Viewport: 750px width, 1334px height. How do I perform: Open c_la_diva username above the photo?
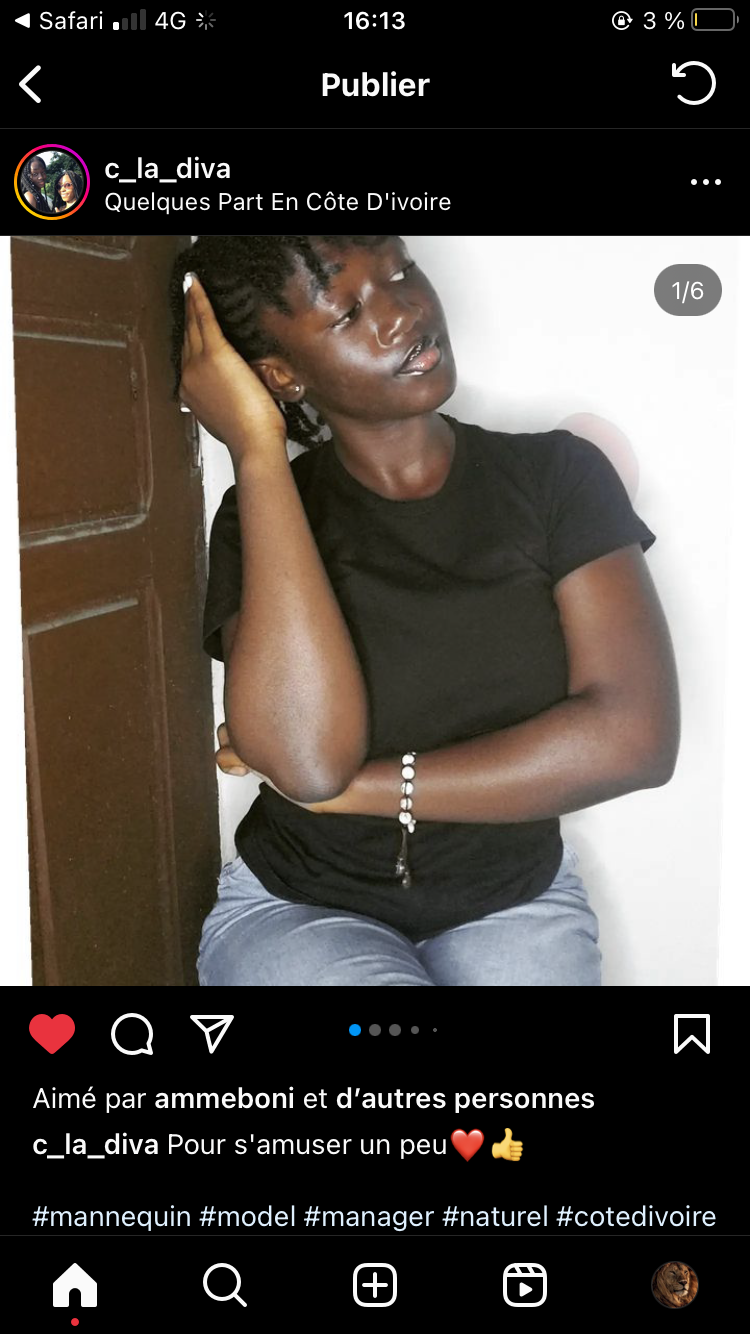click(x=167, y=169)
